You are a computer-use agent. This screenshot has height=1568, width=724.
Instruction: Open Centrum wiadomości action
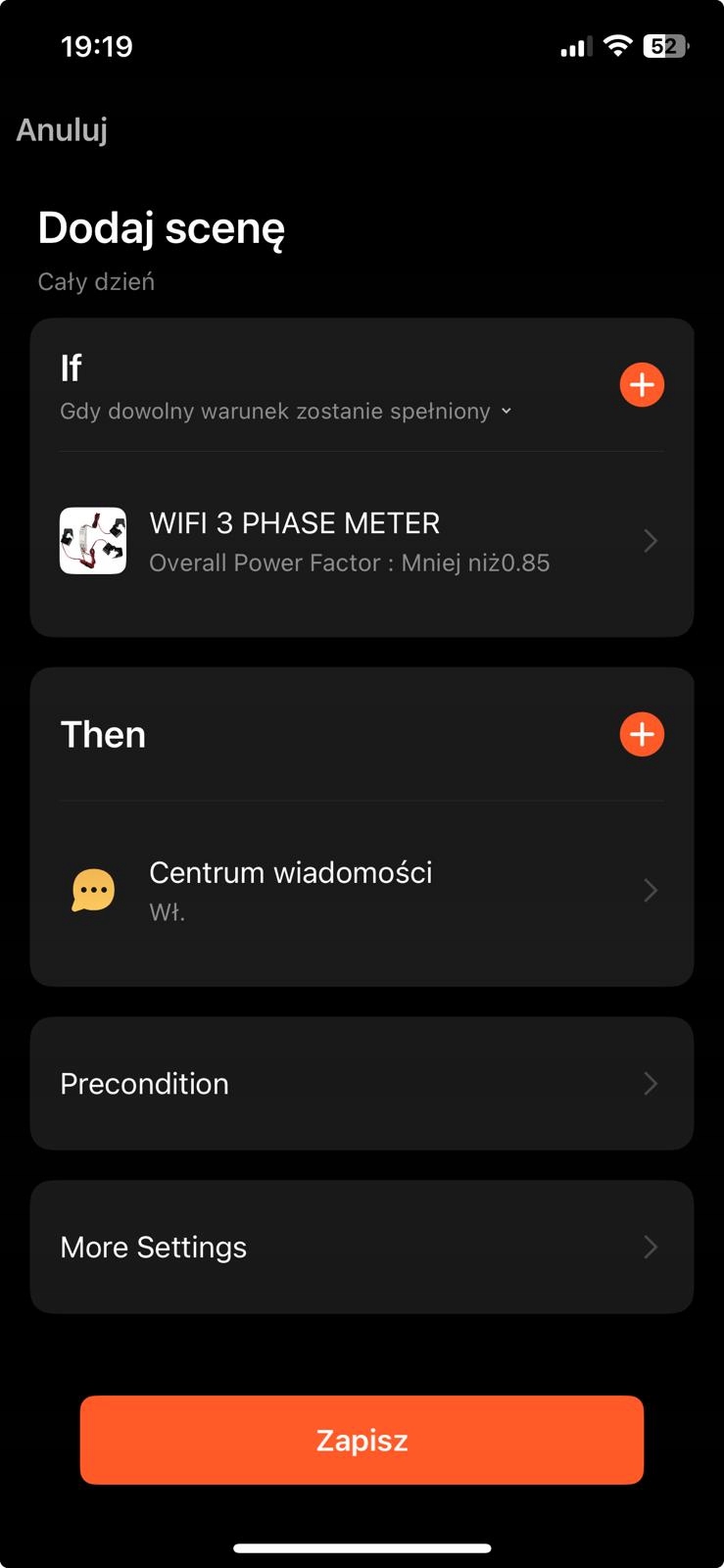pos(362,890)
